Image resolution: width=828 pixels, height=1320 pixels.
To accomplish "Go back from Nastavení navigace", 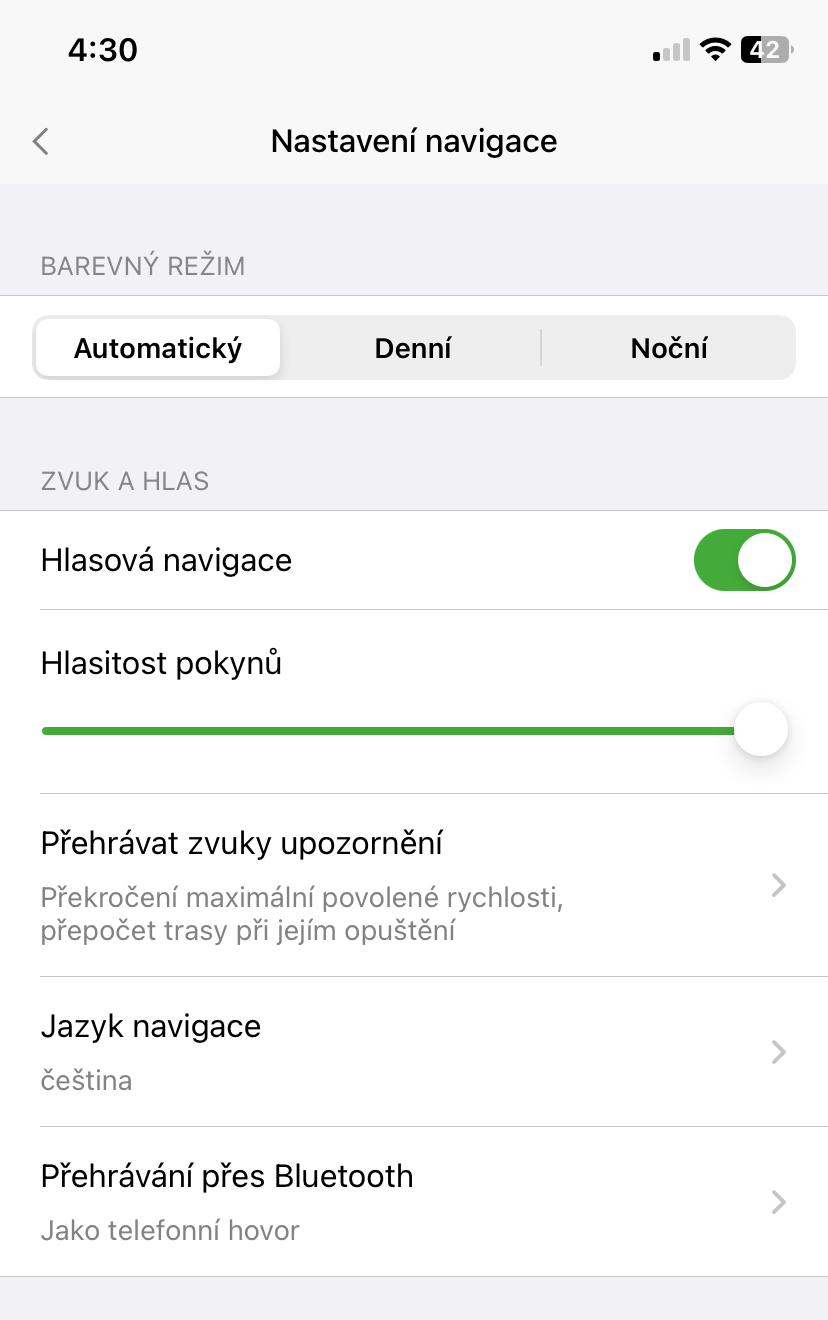I will (x=41, y=141).
